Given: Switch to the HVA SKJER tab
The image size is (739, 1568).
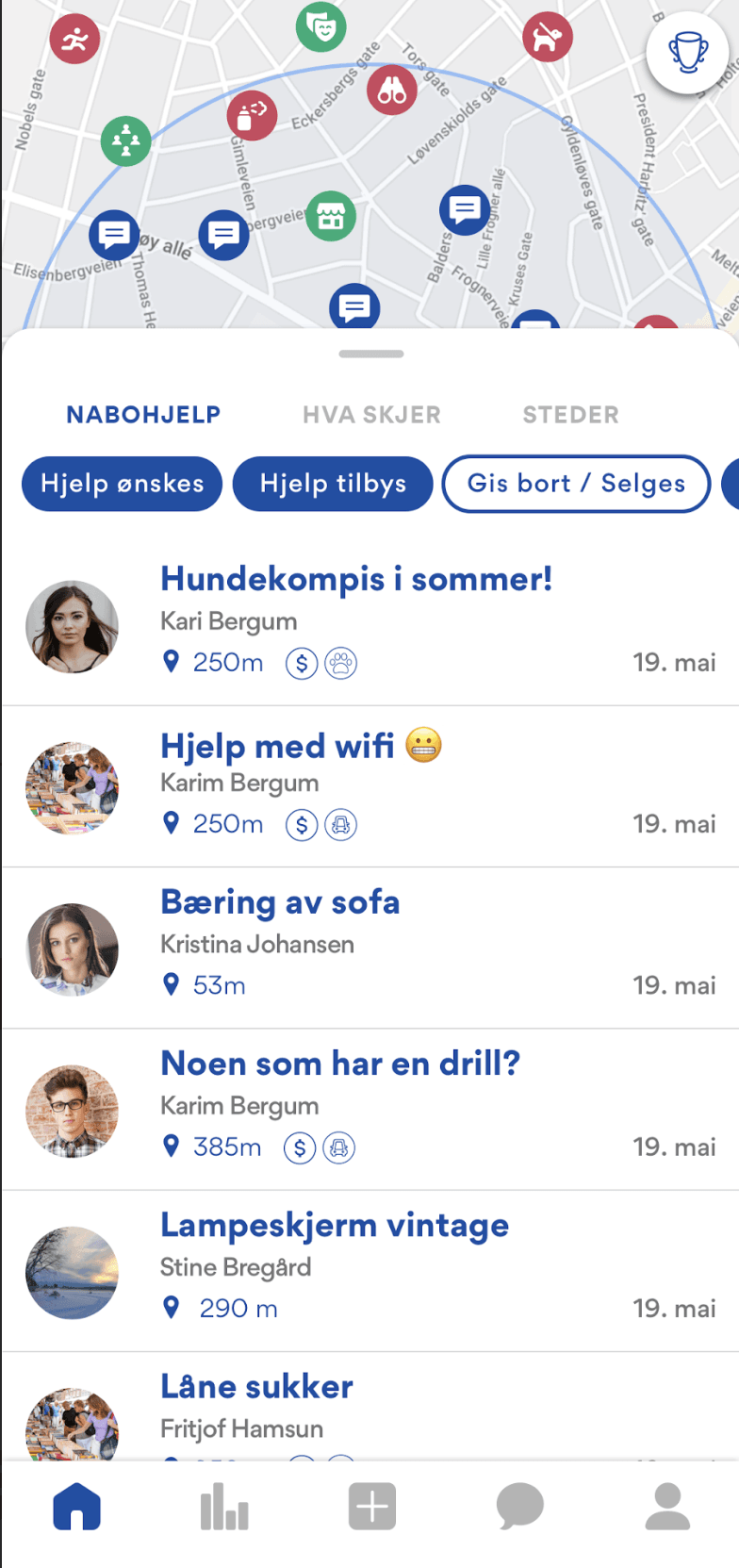Looking at the screenshot, I should tap(371, 415).
